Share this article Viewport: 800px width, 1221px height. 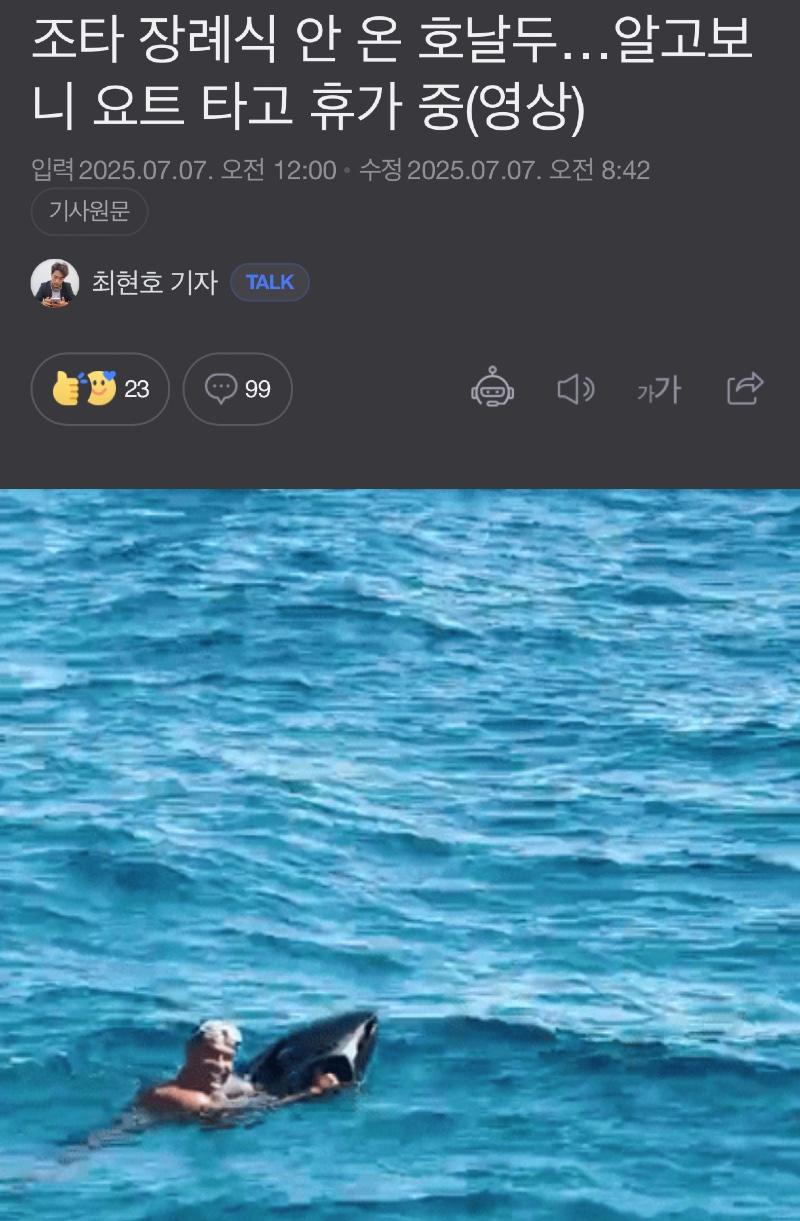(x=744, y=389)
